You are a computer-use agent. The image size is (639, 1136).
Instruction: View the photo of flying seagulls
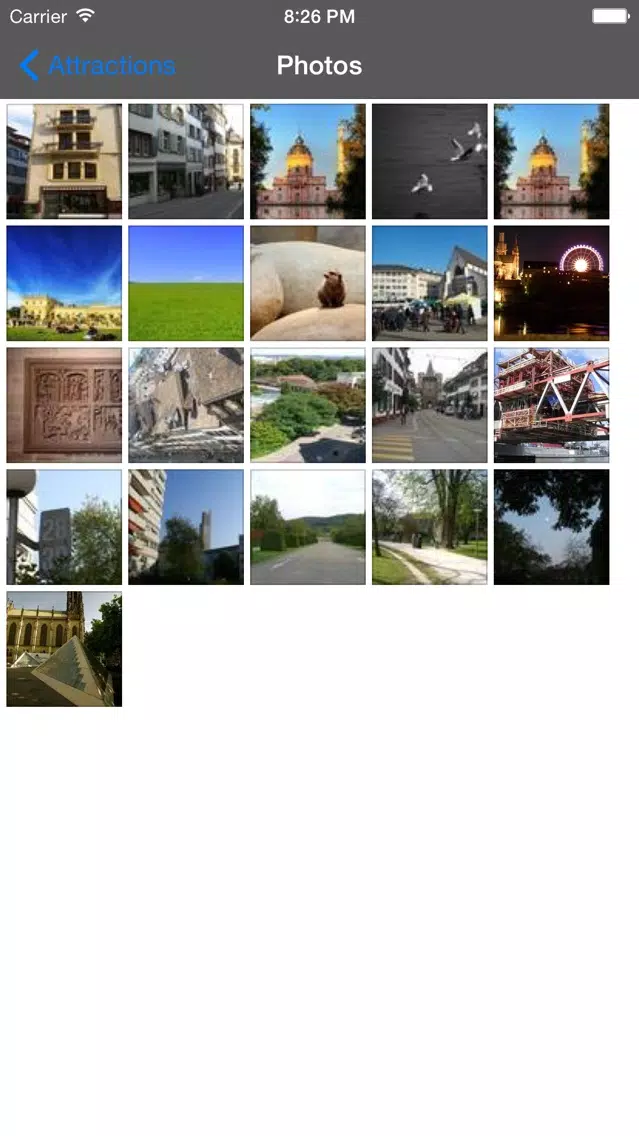430,161
